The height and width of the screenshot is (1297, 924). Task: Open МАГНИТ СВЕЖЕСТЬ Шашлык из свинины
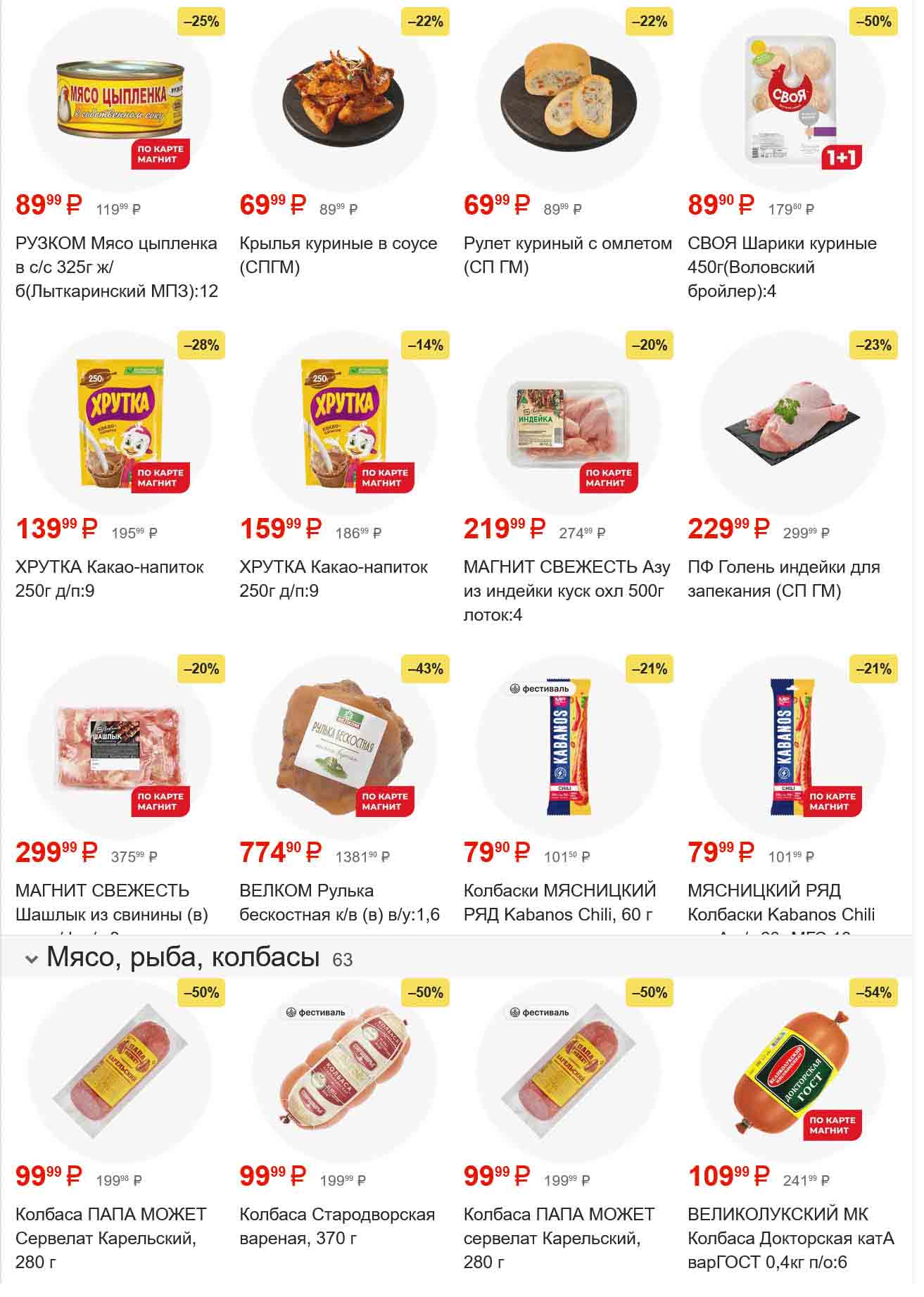pos(120,746)
